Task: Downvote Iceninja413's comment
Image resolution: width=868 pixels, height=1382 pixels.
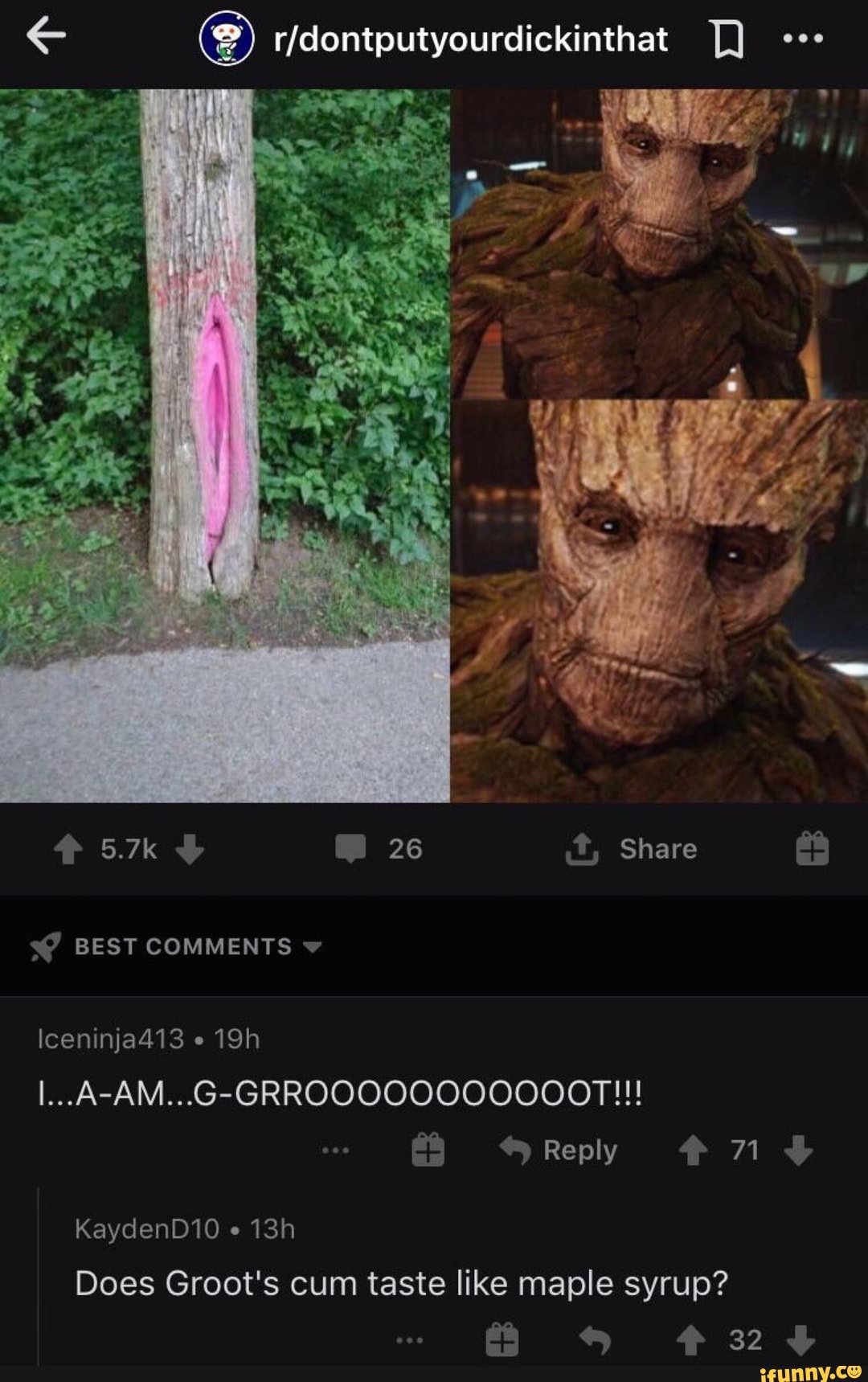Action: click(x=798, y=1150)
